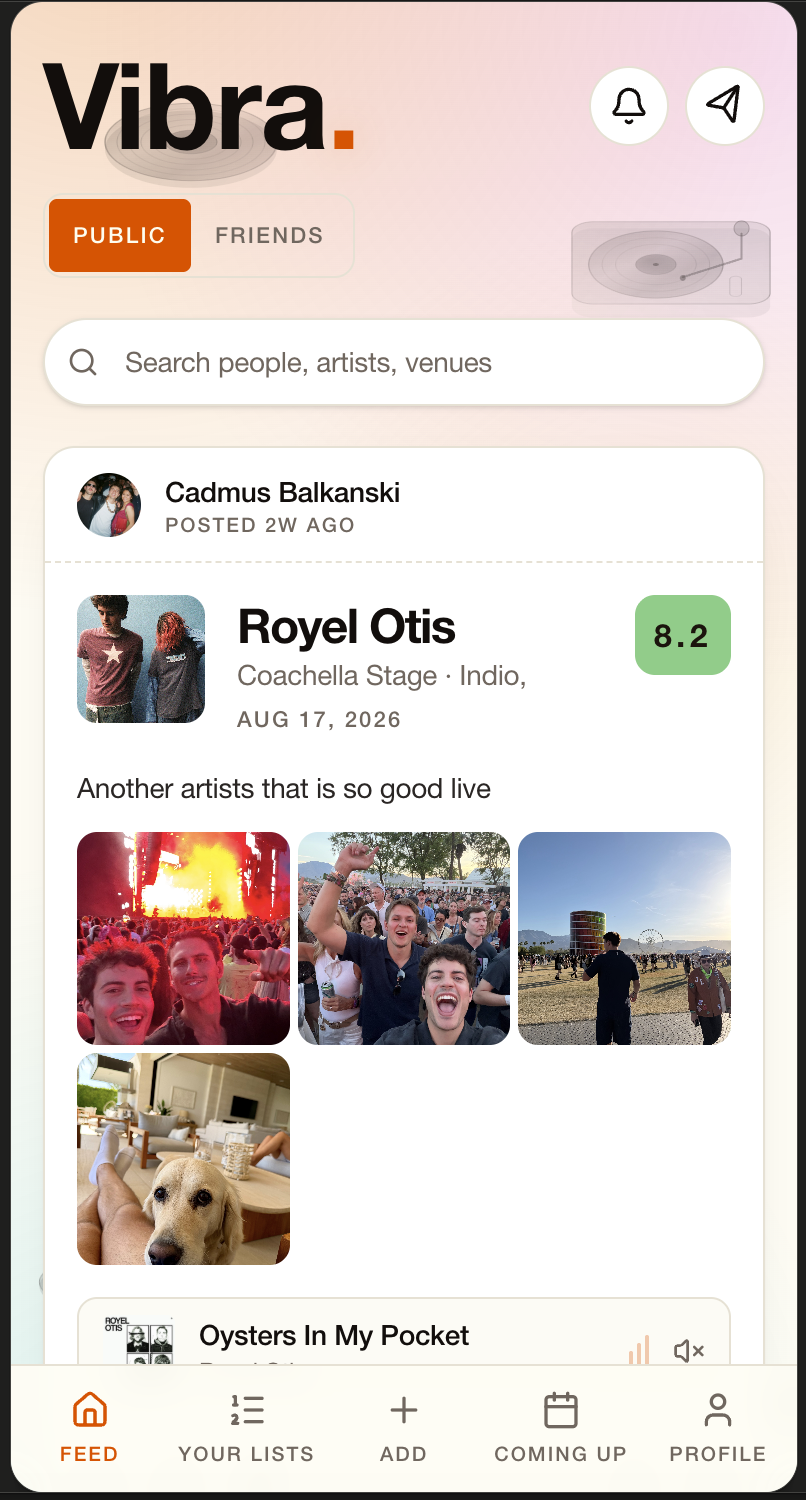
Task: Add a new concert entry
Action: click(x=403, y=1427)
